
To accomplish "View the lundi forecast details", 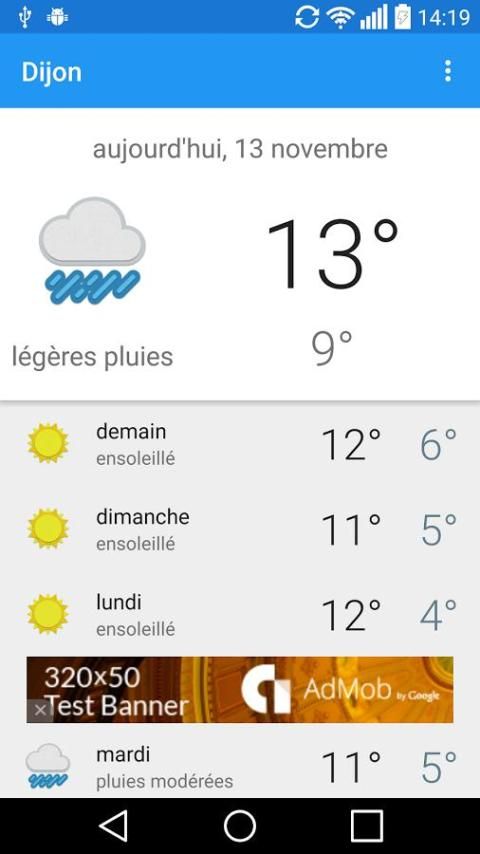I will 240,614.
